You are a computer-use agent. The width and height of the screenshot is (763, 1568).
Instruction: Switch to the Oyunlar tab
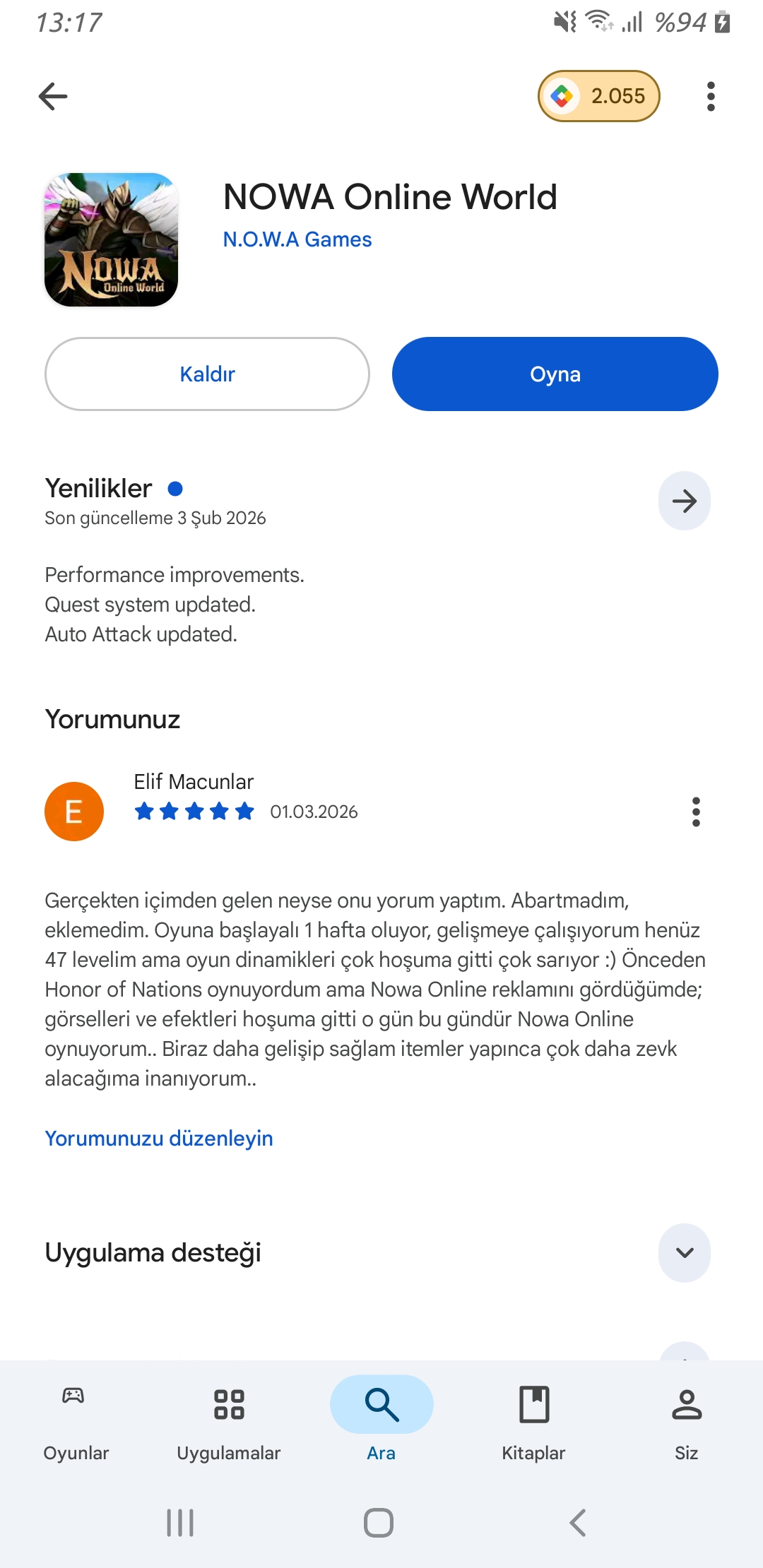pos(76,1420)
